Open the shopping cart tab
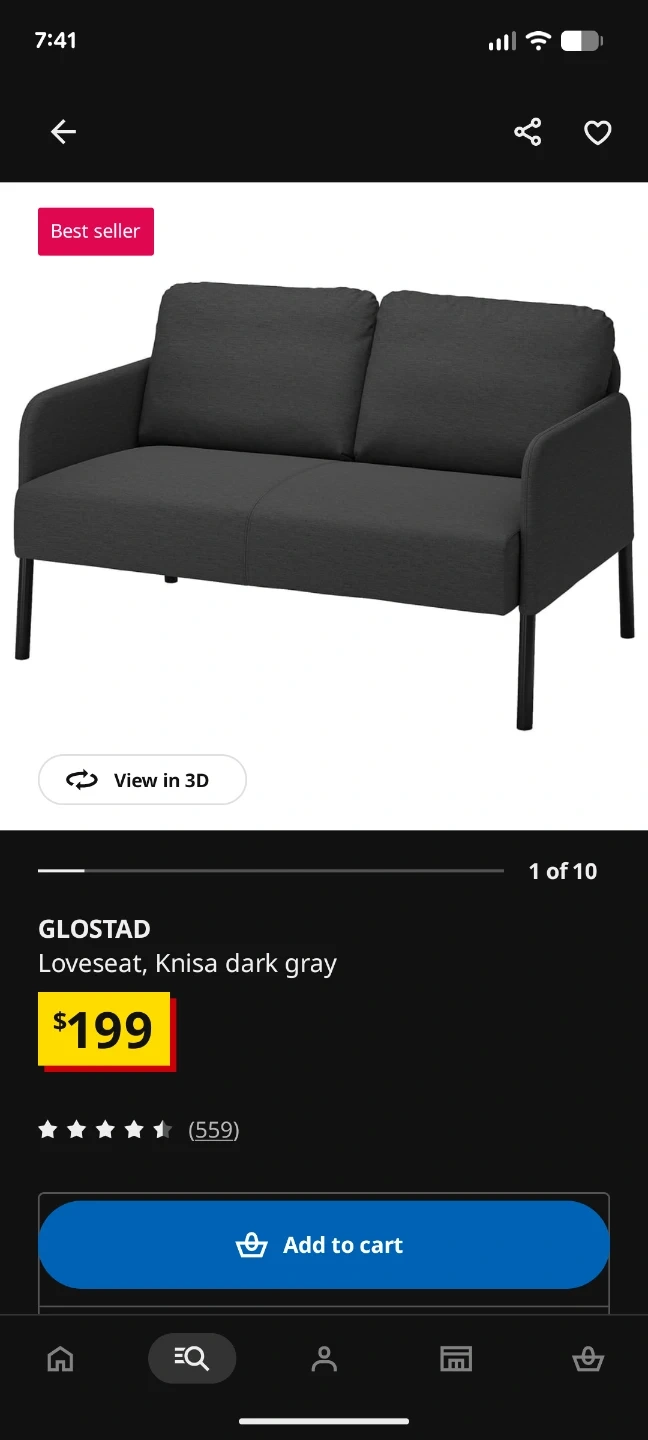 point(587,1359)
